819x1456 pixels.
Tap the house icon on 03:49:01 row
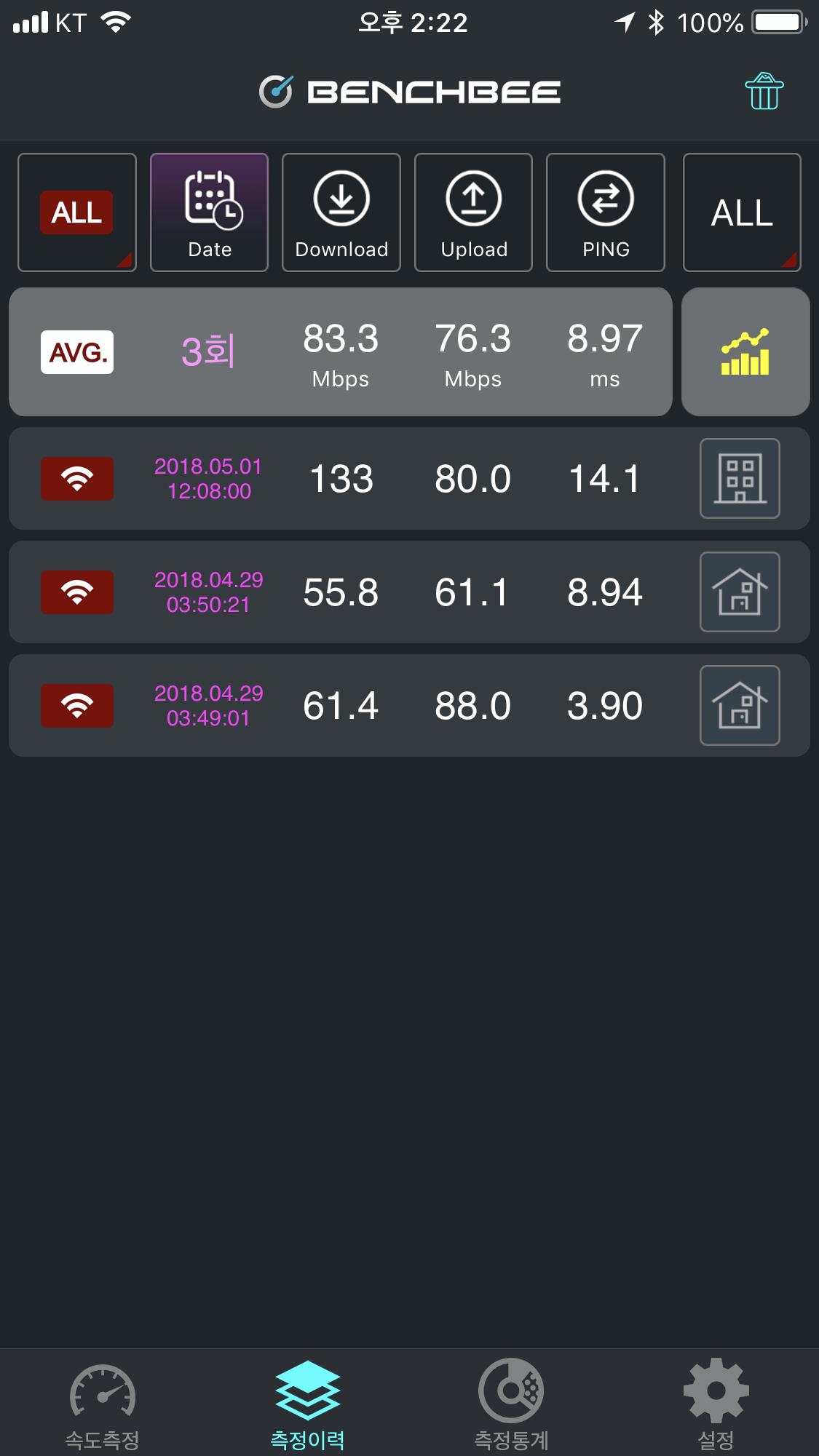click(740, 706)
